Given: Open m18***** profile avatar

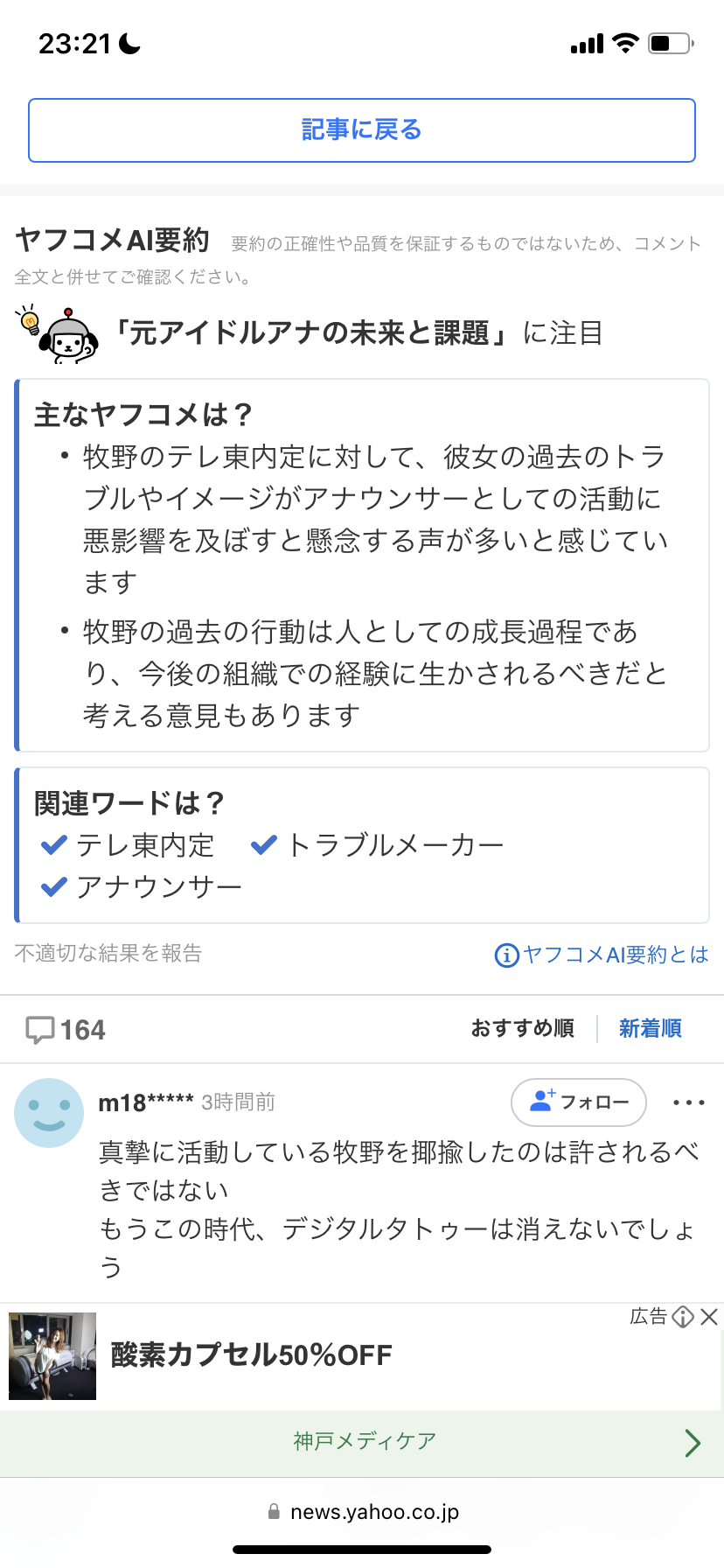Looking at the screenshot, I should 49,1113.
